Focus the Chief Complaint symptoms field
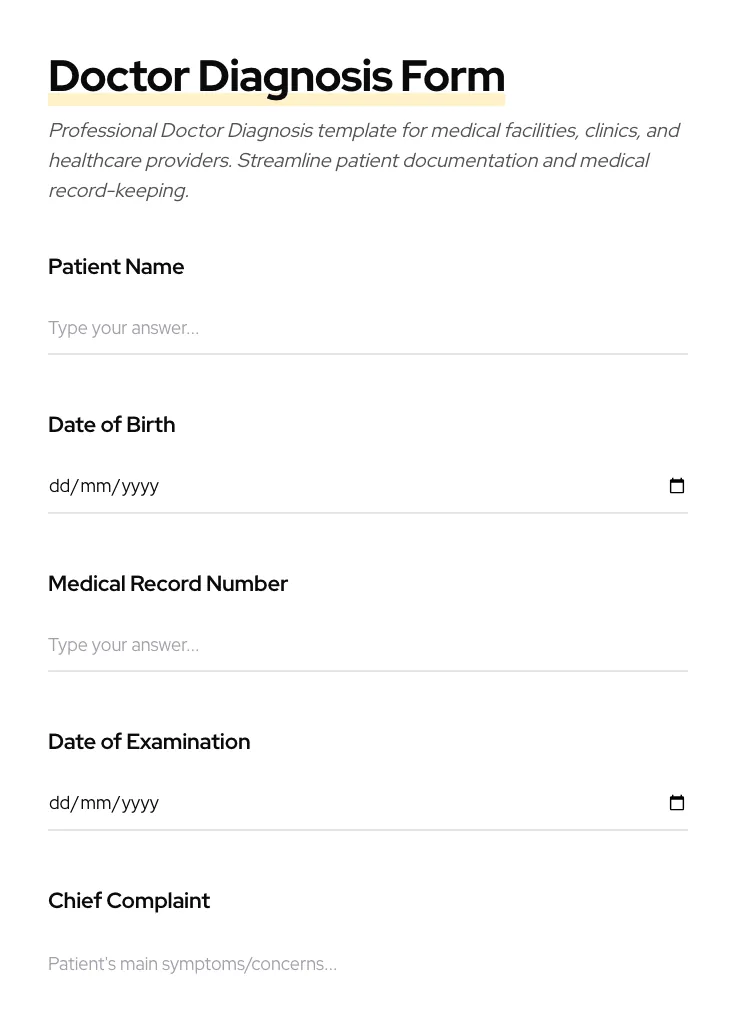The height and width of the screenshot is (1024, 736). [x=300, y=964]
